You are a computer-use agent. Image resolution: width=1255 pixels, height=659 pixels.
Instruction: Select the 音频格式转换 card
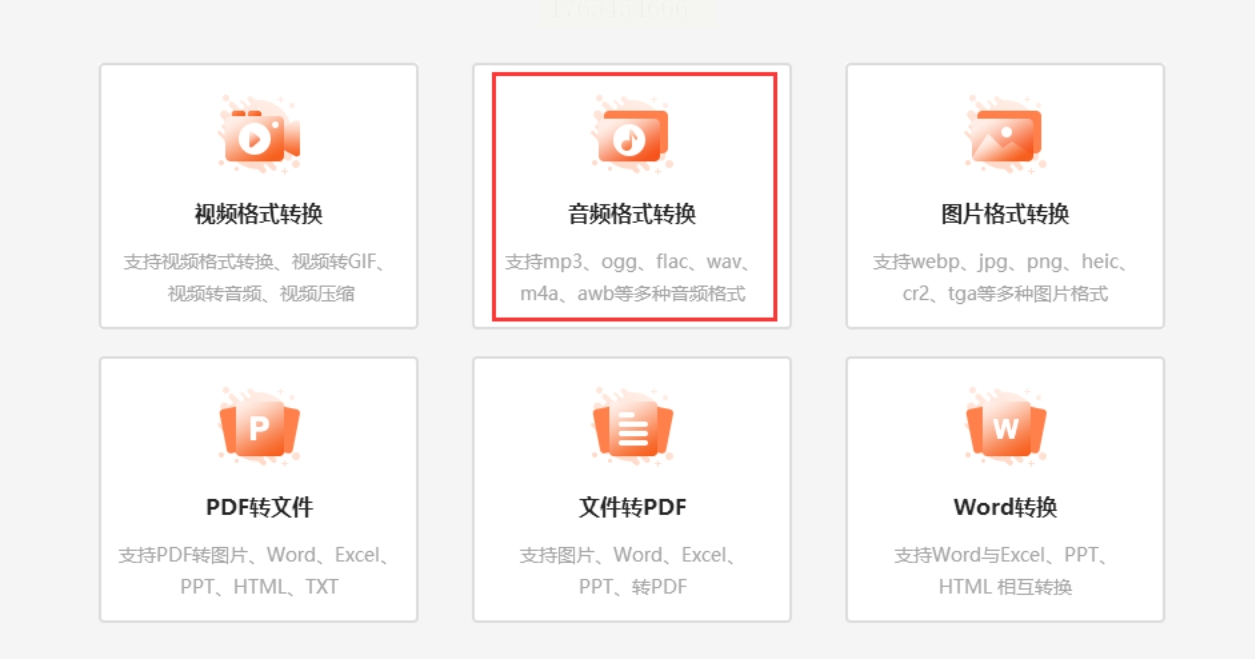point(632,196)
